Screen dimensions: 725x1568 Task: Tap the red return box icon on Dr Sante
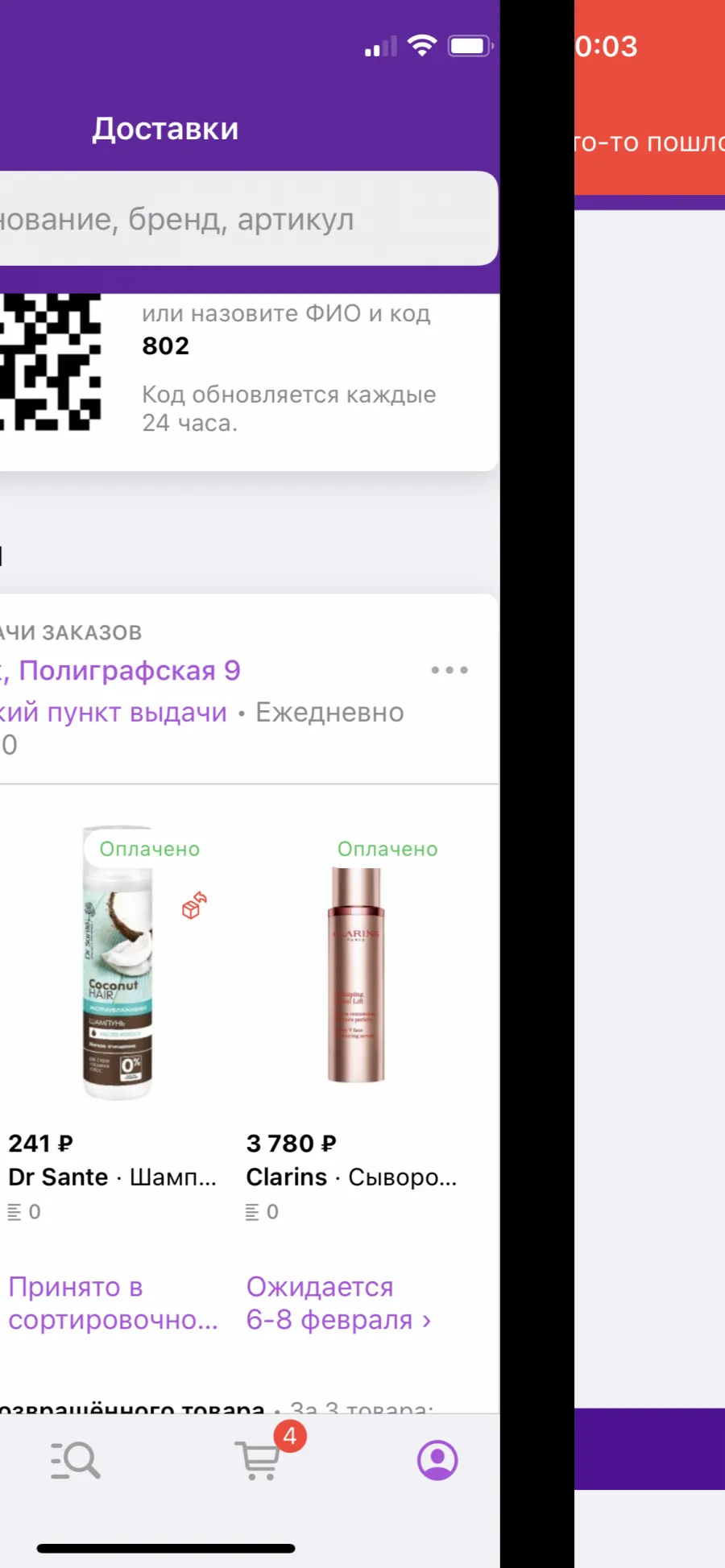tap(194, 905)
